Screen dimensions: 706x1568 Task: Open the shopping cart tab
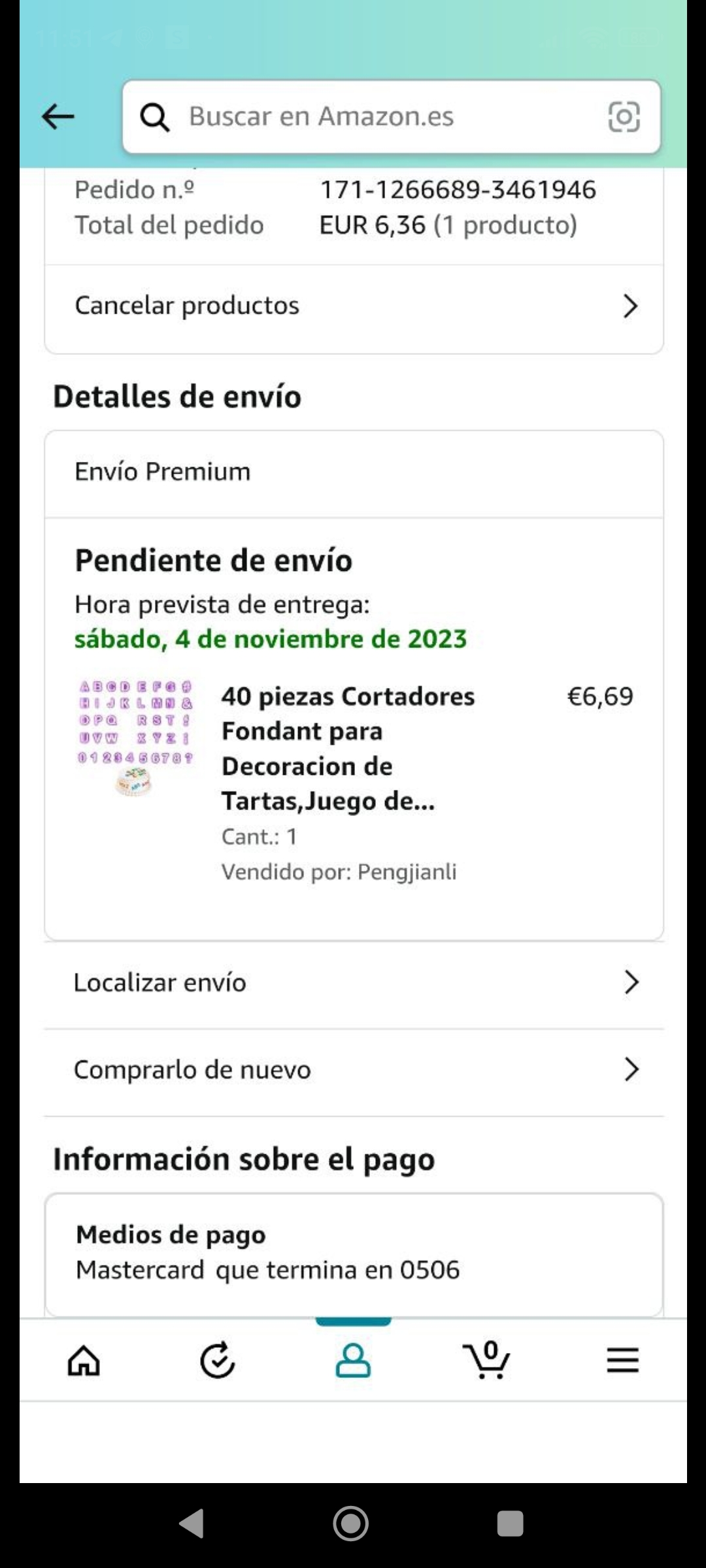[x=488, y=1362]
